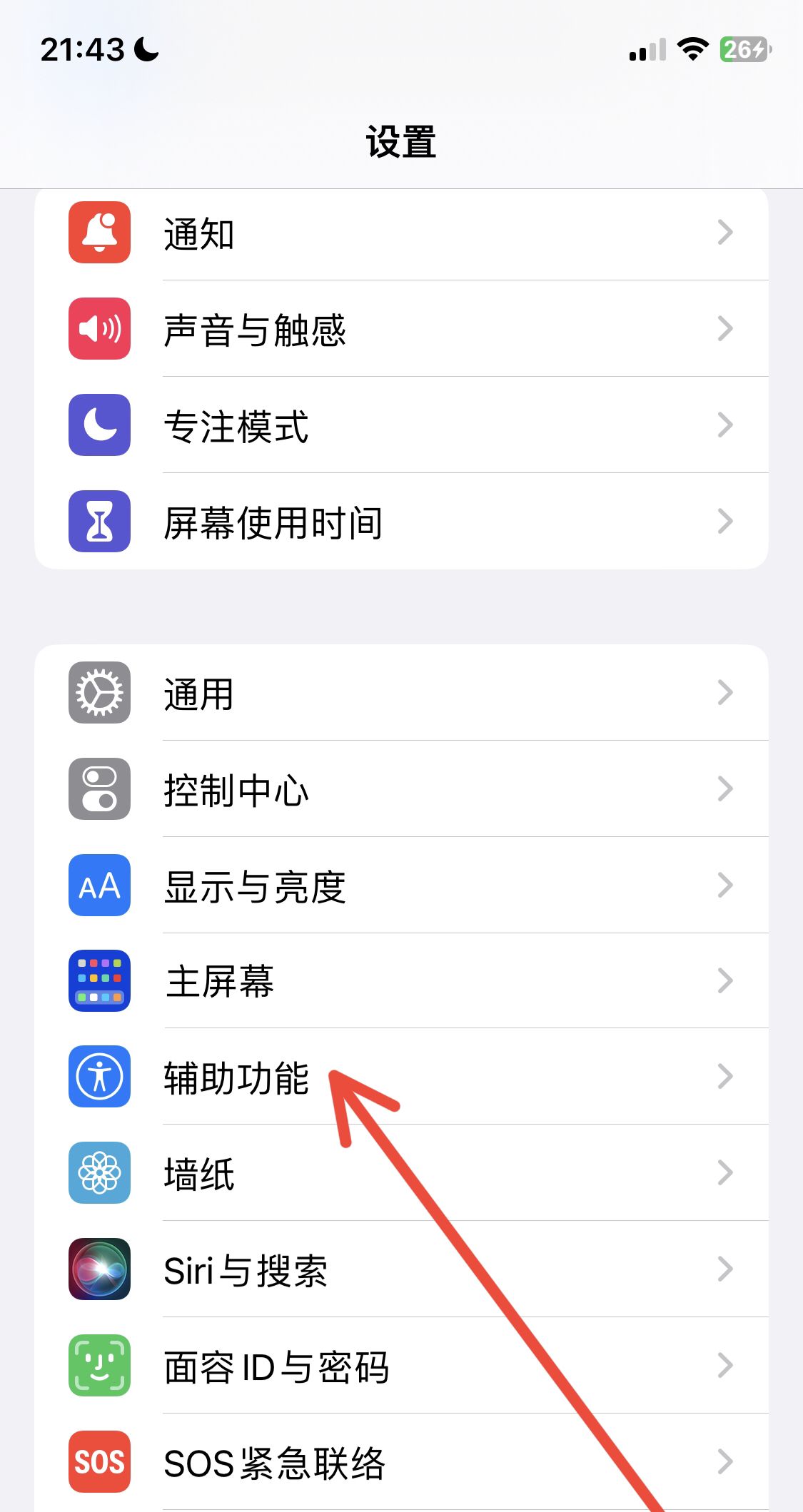Tap the Accessibility (辅助功能) figure icon

click(x=99, y=1077)
